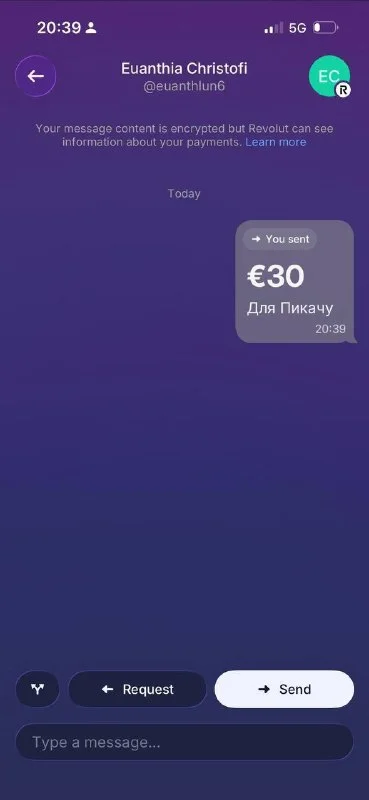
Task: Go back using the arrow button
Action: (35, 76)
